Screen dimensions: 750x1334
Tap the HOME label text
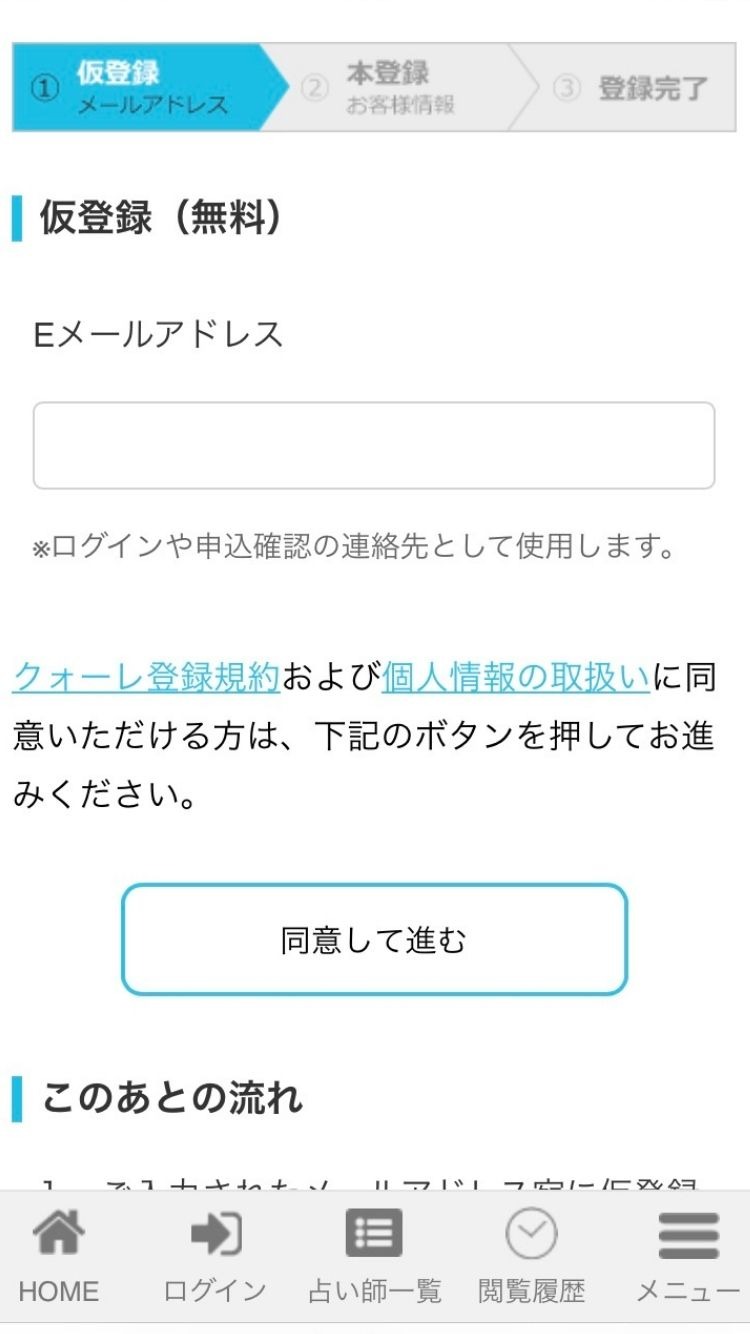click(59, 1292)
